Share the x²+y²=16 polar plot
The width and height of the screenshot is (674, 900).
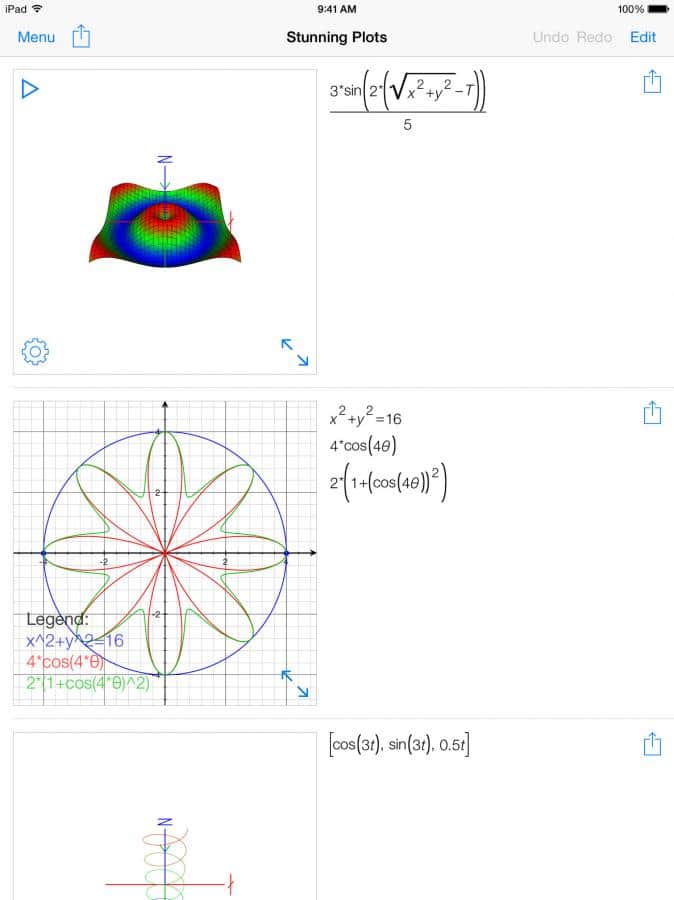[652, 413]
